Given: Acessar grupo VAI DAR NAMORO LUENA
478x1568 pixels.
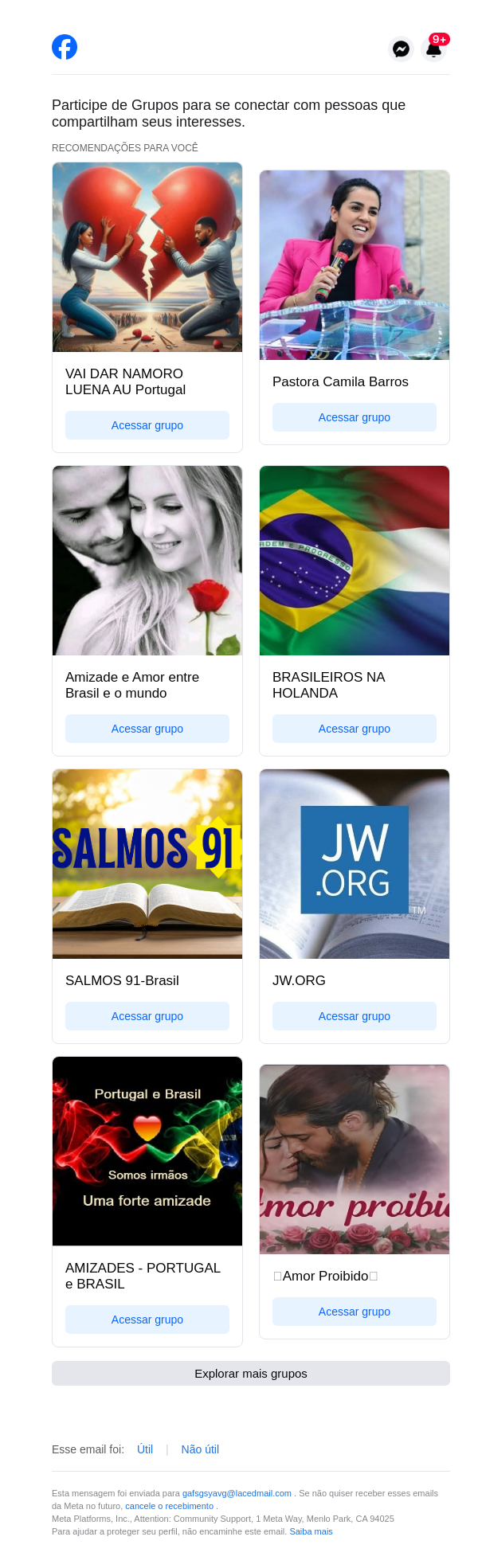Looking at the screenshot, I should tap(147, 425).
